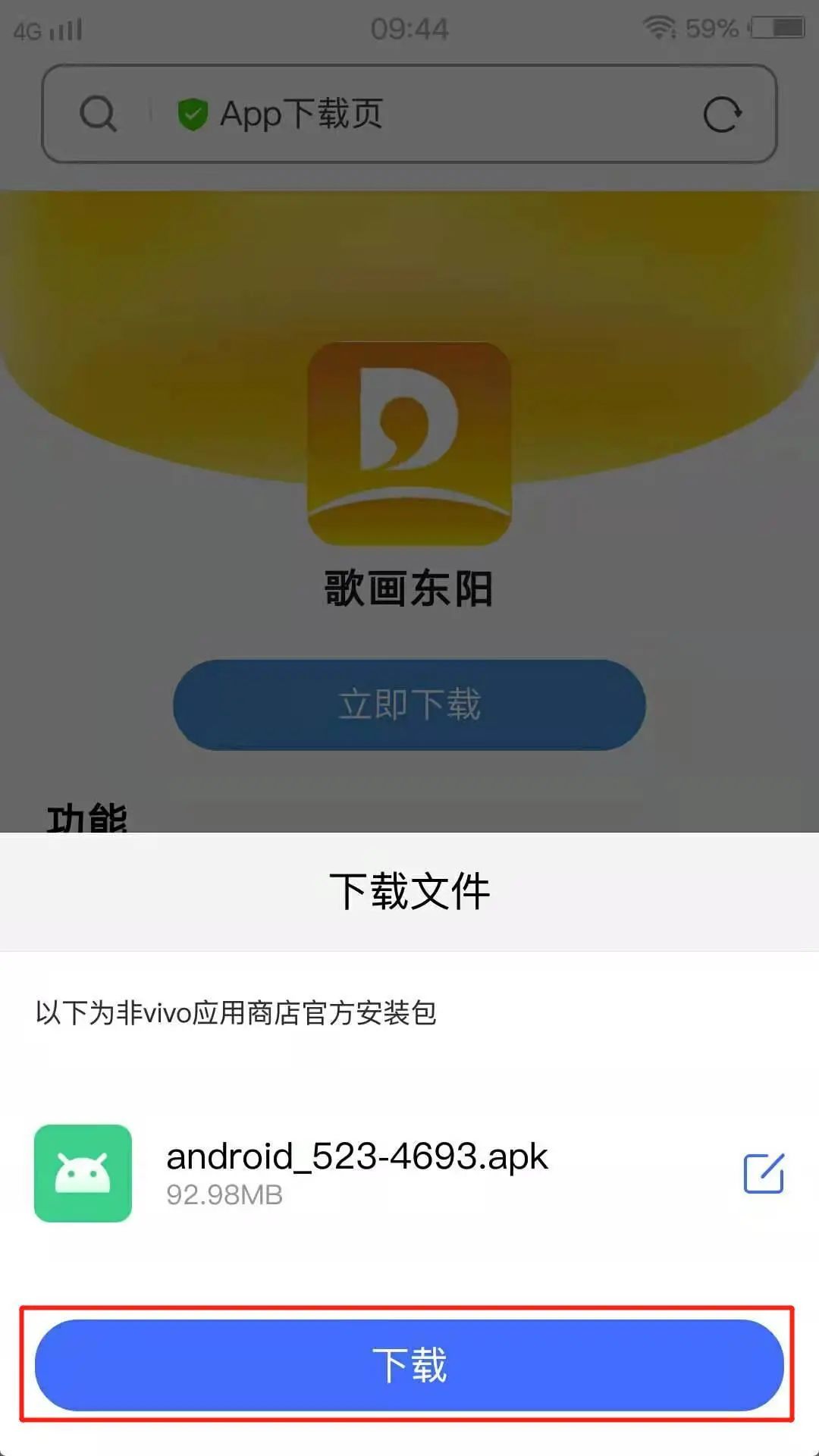Tap the blue 下载 button
This screenshot has height=1456, width=819.
click(409, 1365)
